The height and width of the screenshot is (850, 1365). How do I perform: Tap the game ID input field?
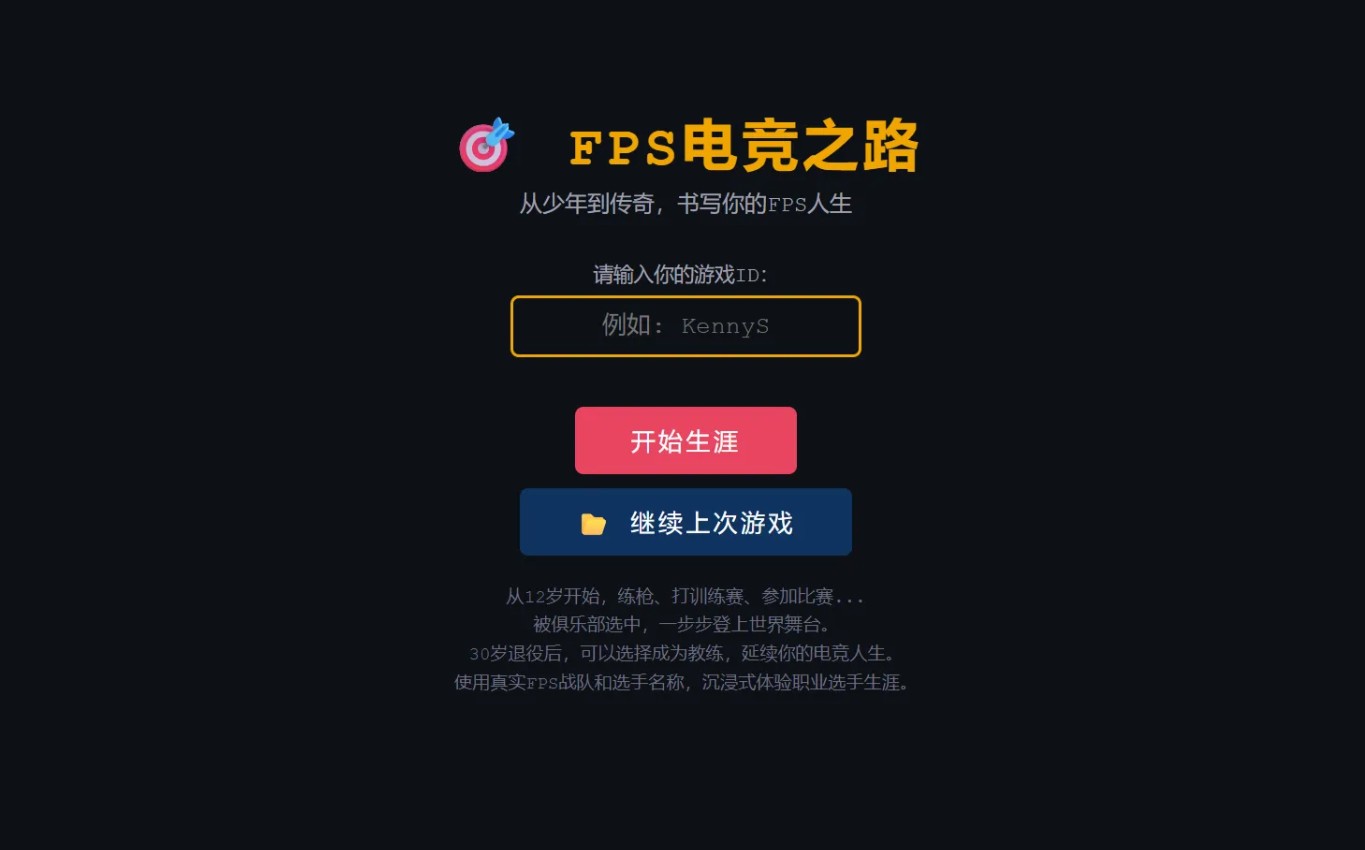[x=685, y=326]
